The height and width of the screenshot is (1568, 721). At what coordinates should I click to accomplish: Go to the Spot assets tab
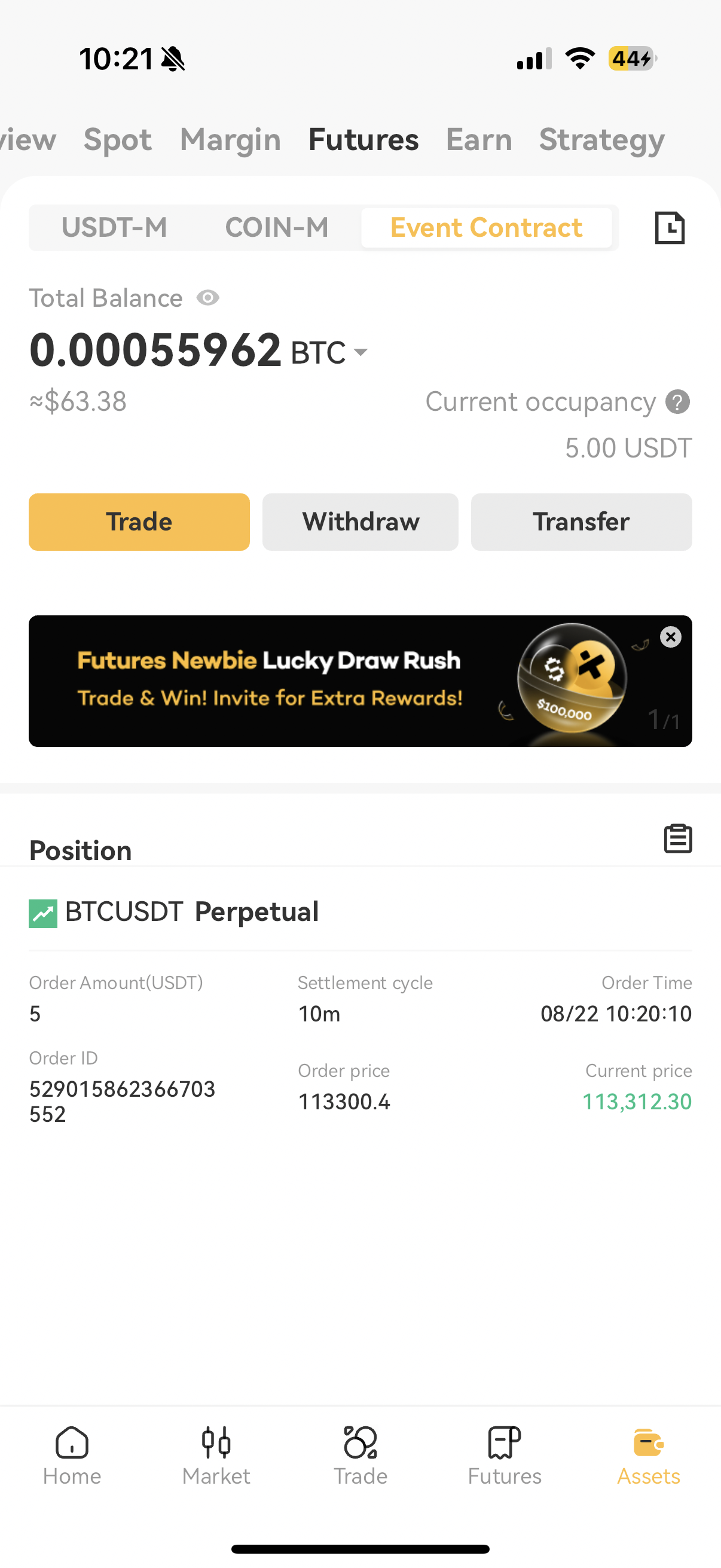[x=117, y=139]
